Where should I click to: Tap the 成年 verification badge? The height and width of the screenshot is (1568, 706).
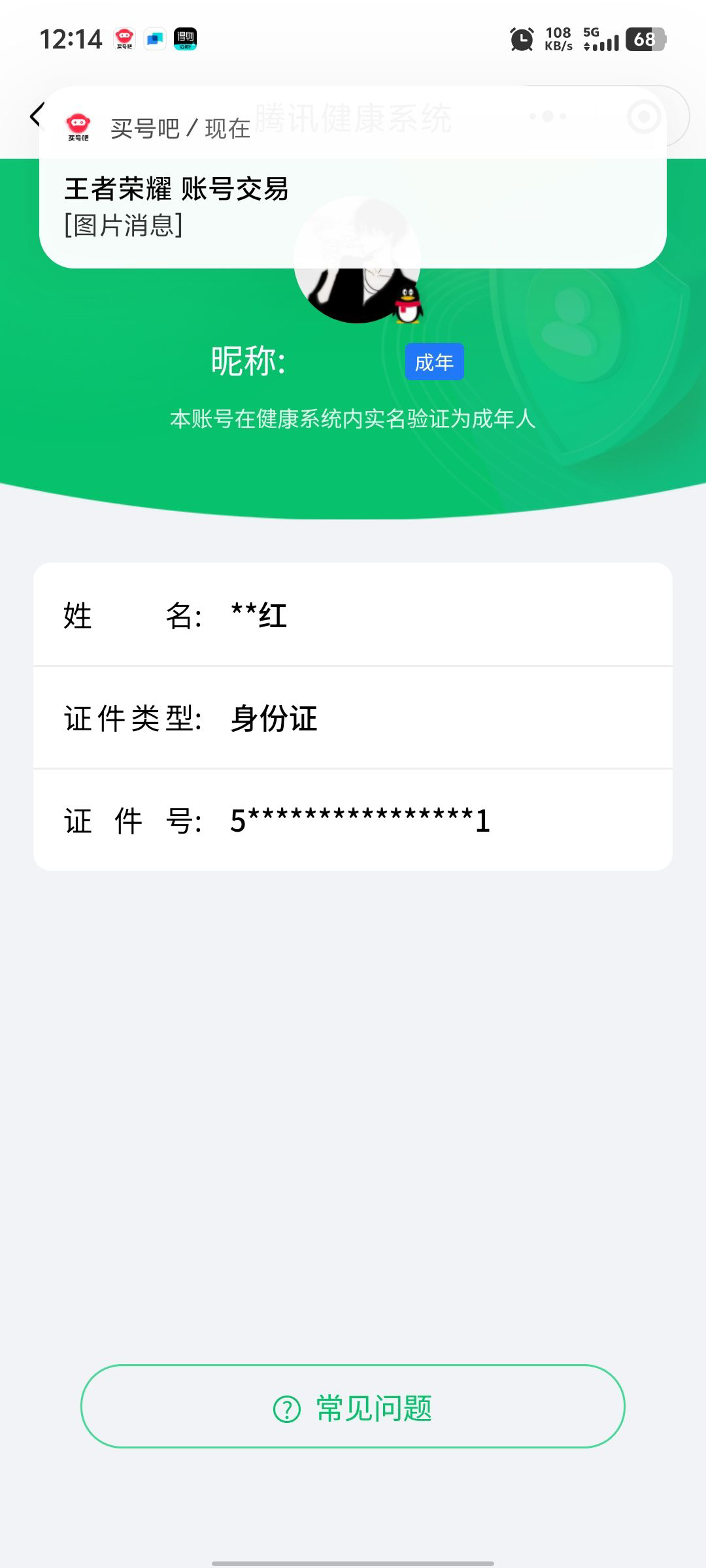434,360
